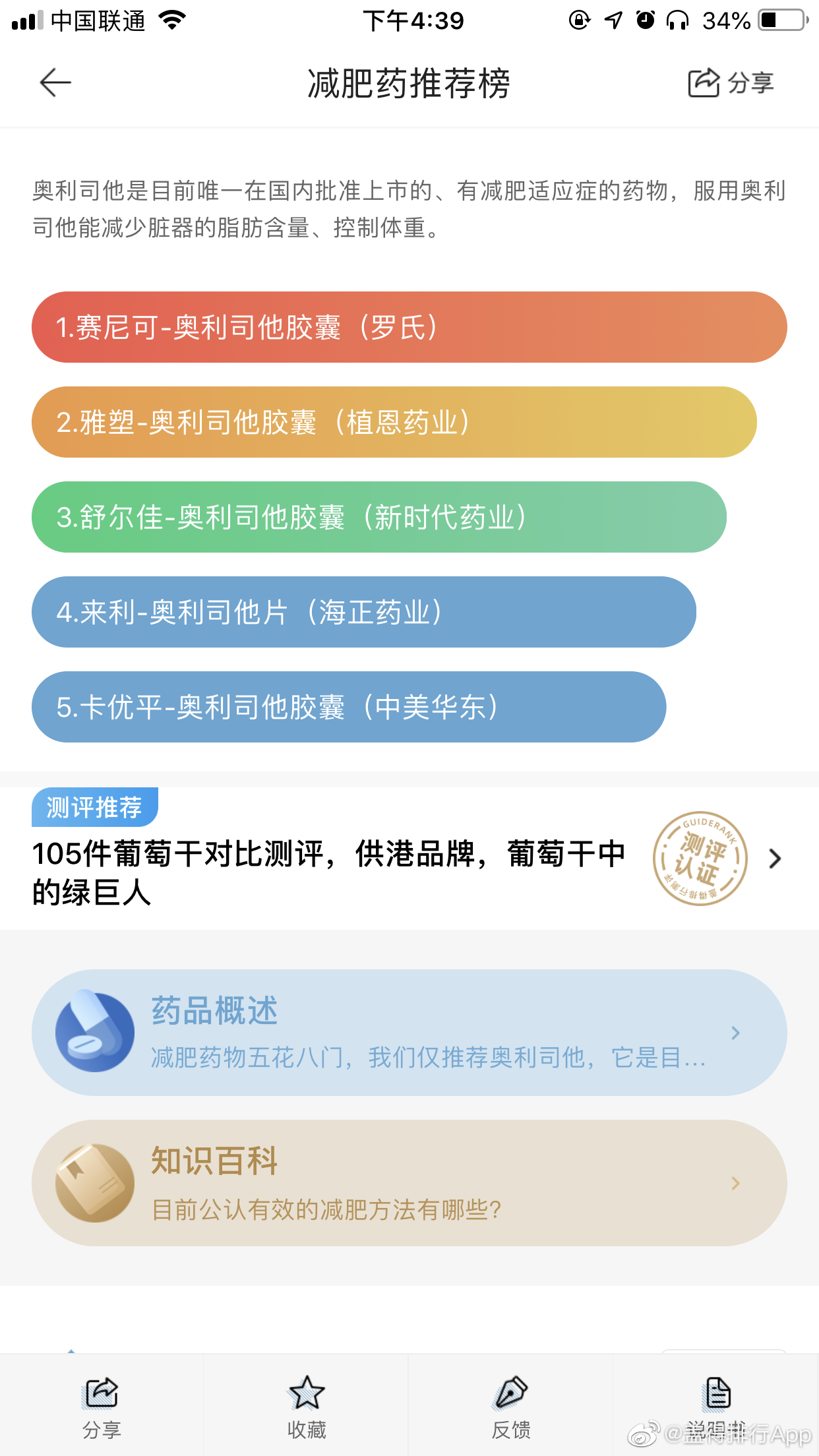Viewport: 819px width, 1456px height.
Task: Go back using the top-left arrow
Action: (x=55, y=83)
